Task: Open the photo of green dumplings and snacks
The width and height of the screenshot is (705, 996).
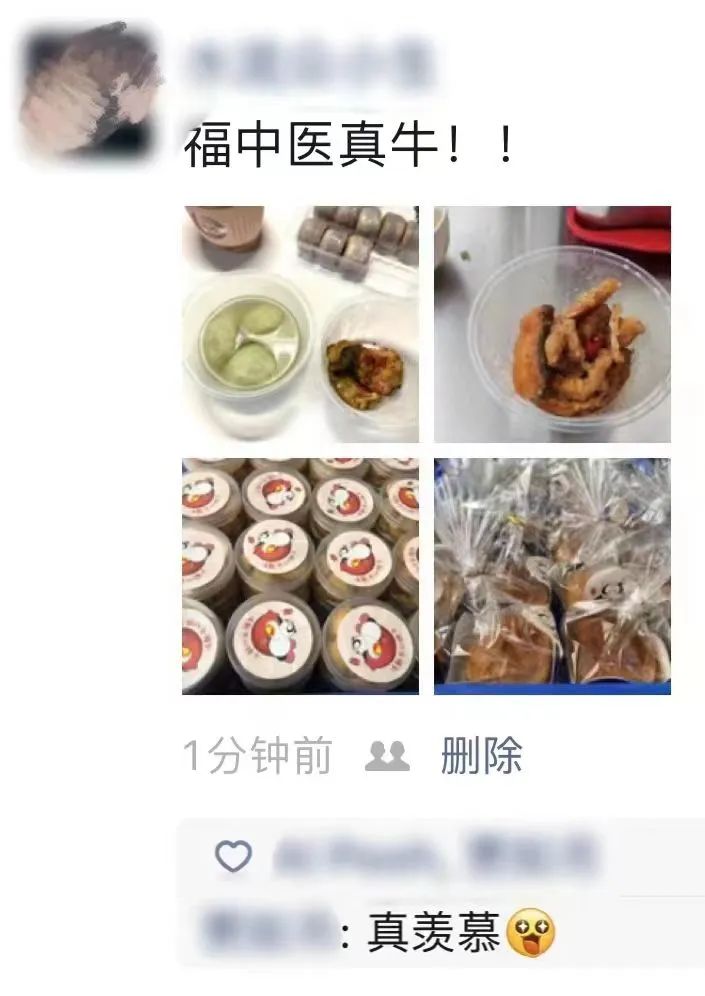Action: click(x=300, y=324)
